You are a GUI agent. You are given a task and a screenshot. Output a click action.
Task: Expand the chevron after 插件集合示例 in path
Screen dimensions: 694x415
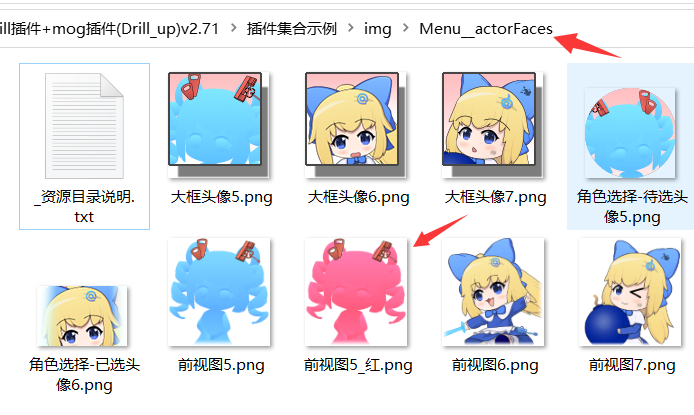tap(347, 28)
